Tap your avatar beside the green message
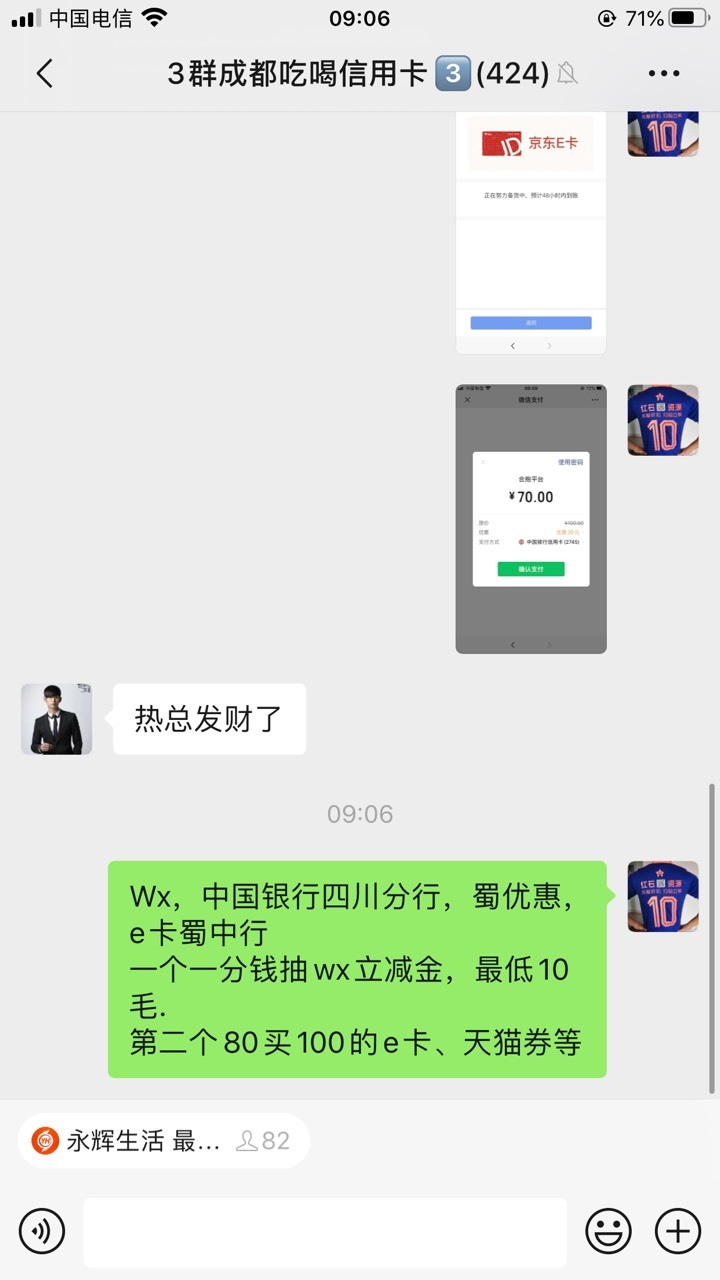 pyautogui.click(x=663, y=897)
